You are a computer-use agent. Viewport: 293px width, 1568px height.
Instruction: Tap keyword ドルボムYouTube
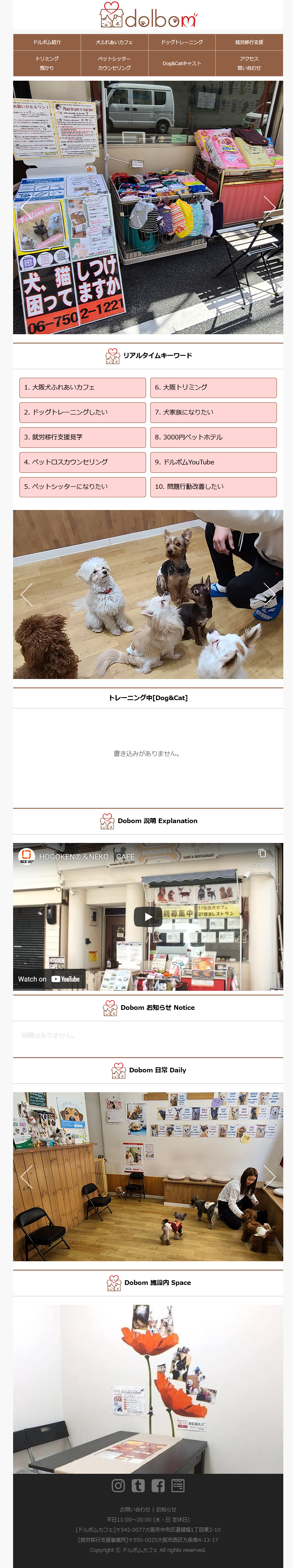coord(213,462)
